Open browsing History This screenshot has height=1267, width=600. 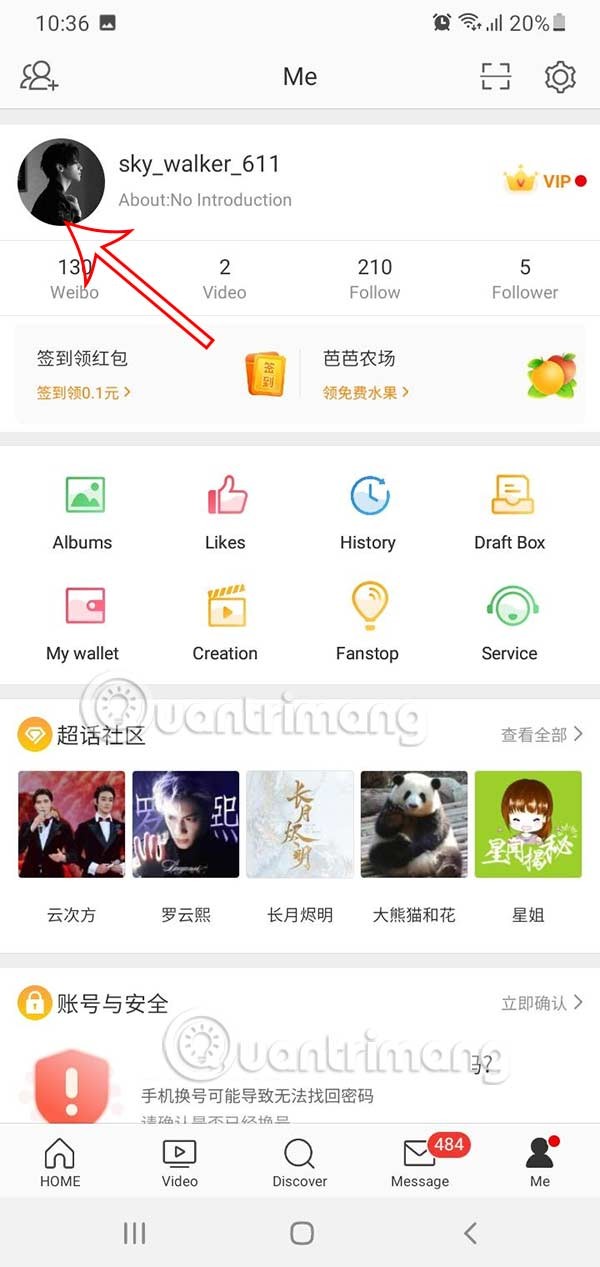(368, 513)
